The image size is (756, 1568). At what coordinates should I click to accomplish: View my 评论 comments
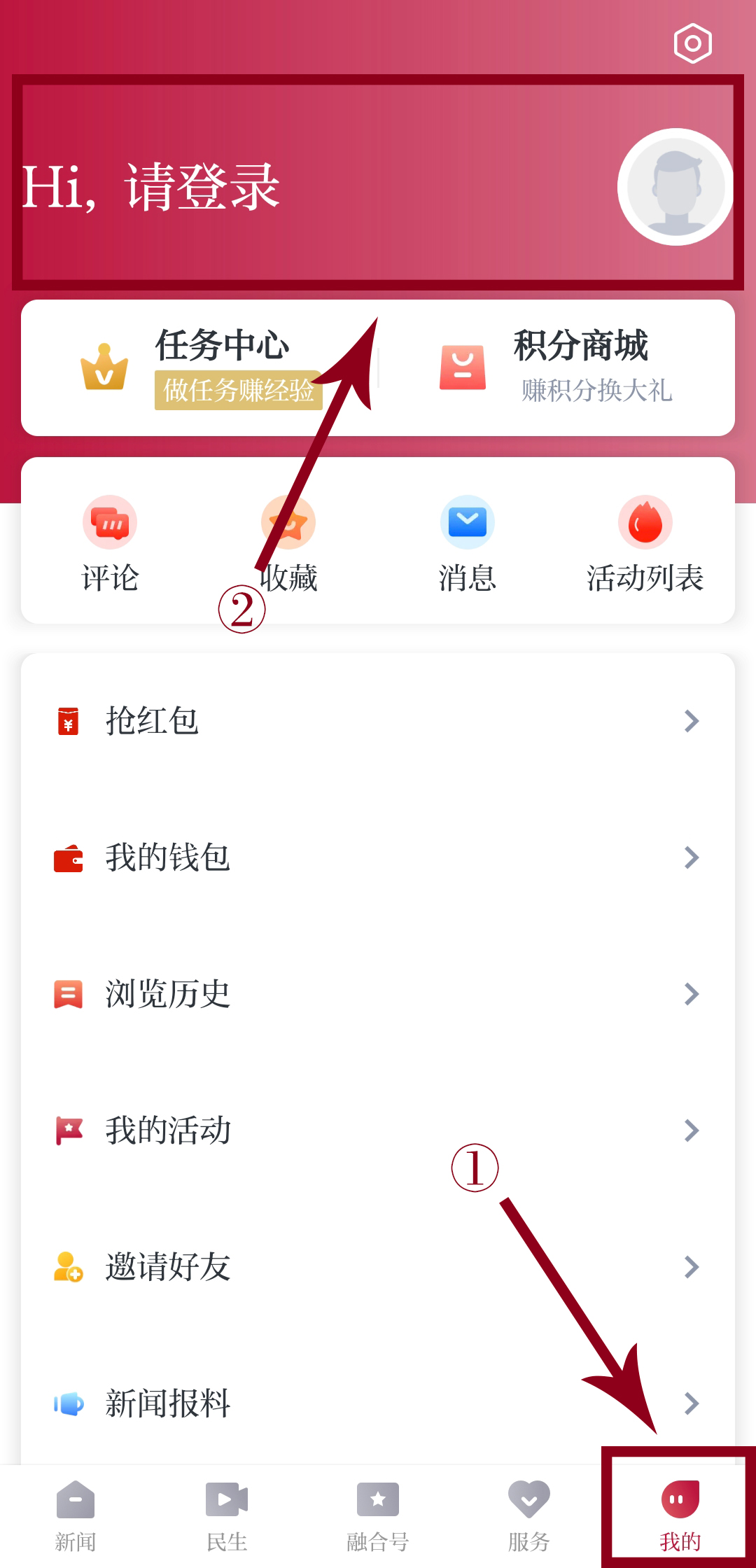click(110, 542)
